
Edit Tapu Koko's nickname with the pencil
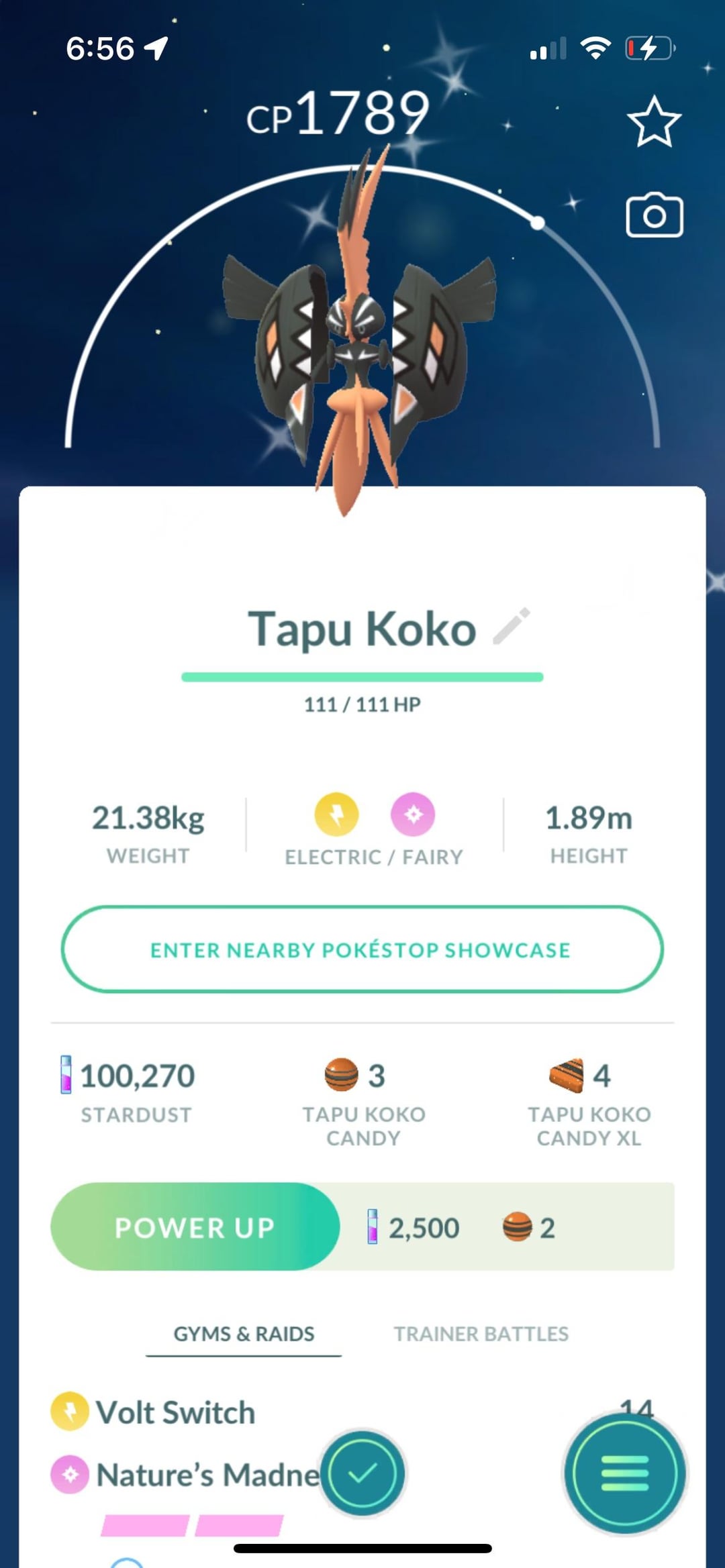512,627
